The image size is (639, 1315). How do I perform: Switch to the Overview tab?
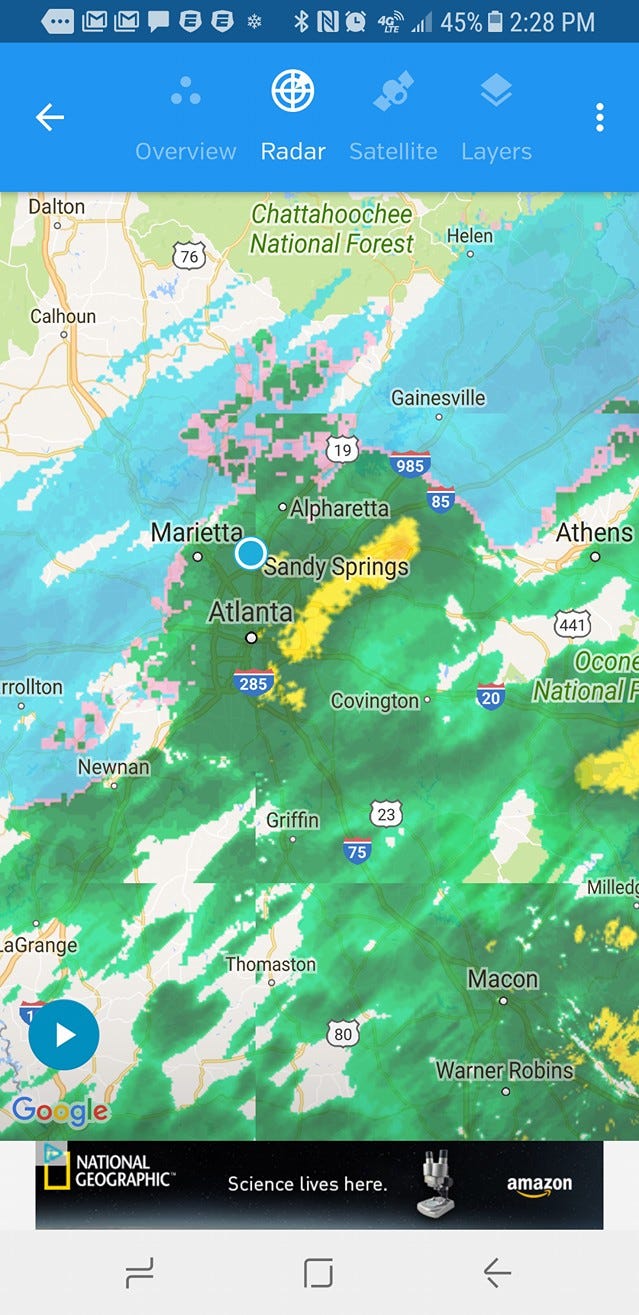pos(185,119)
